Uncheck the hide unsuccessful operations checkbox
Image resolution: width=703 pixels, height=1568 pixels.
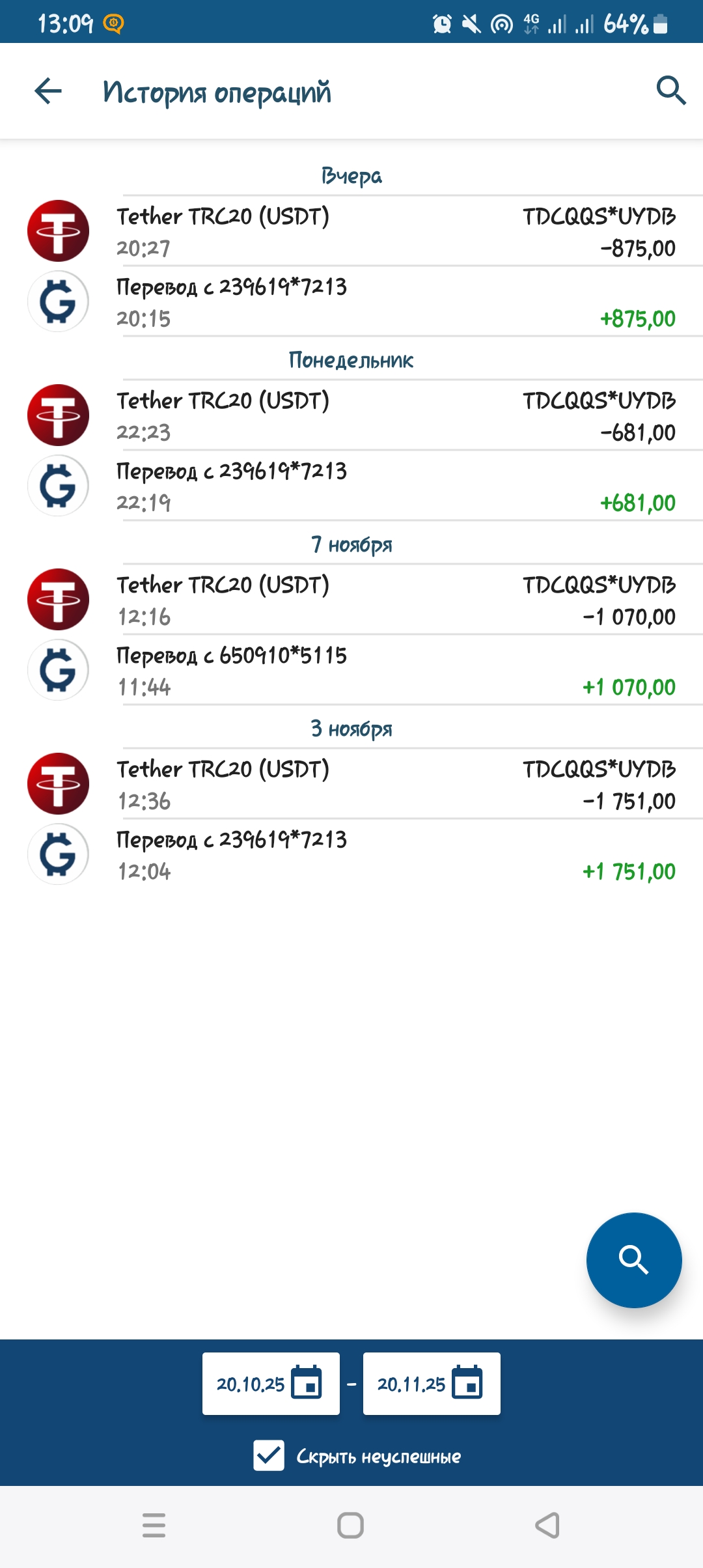269,1455
